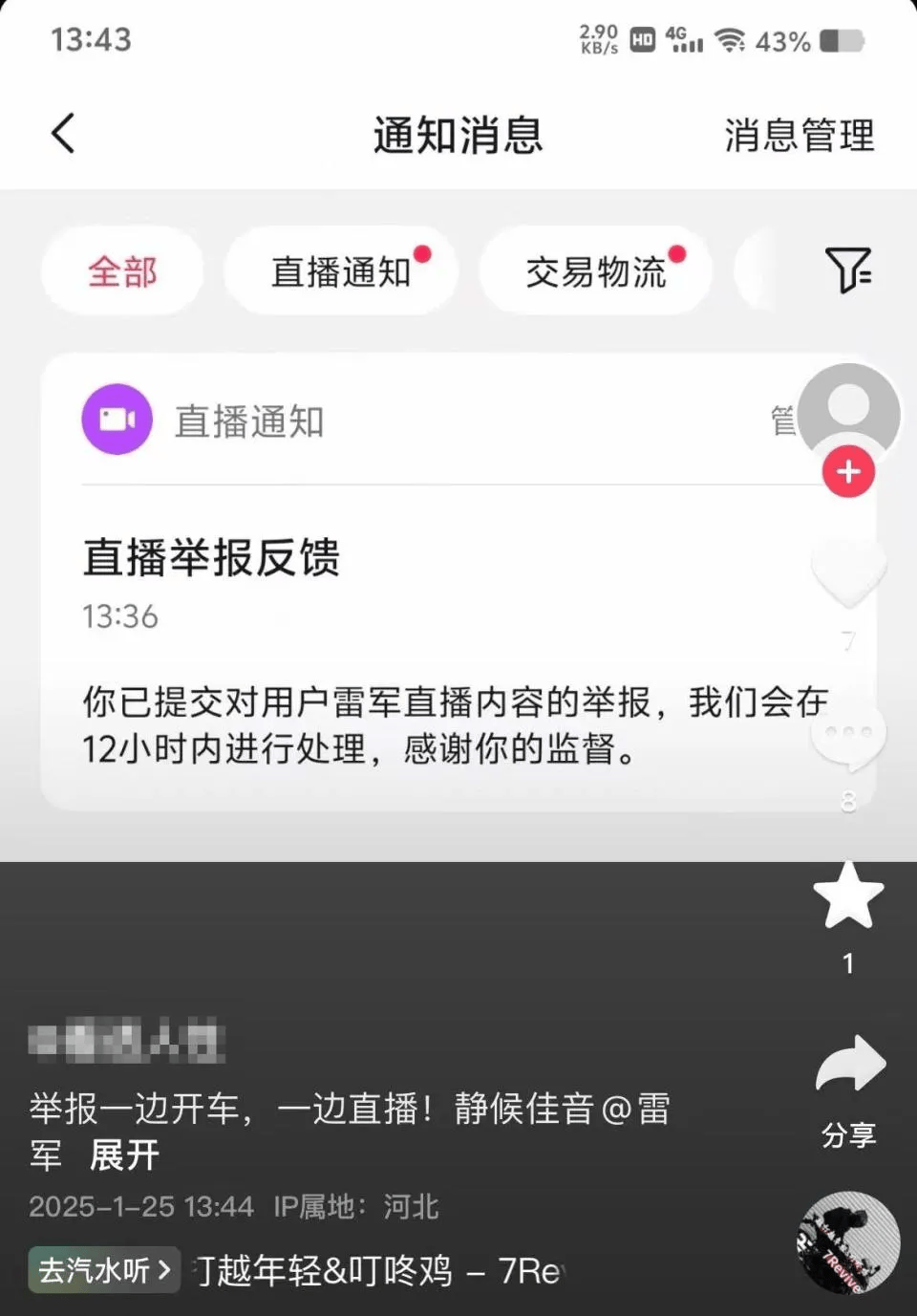Open 消息管理 in the top bar
This screenshot has height=1316, width=917.
click(x=799, y=135)
